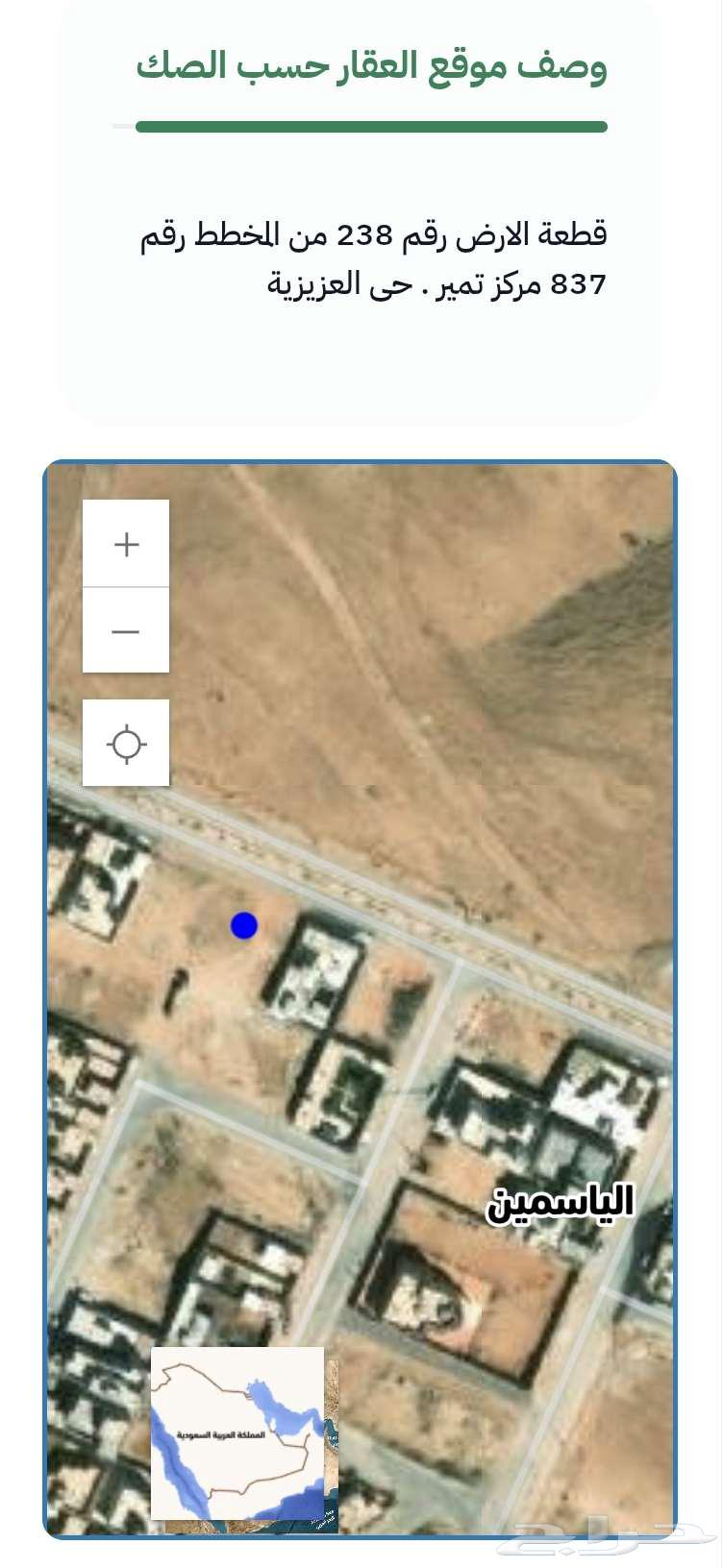Click the zoom control stack to expand map options
The height and width of the screenshot is (1568, 723).
(x=125, y=586)
